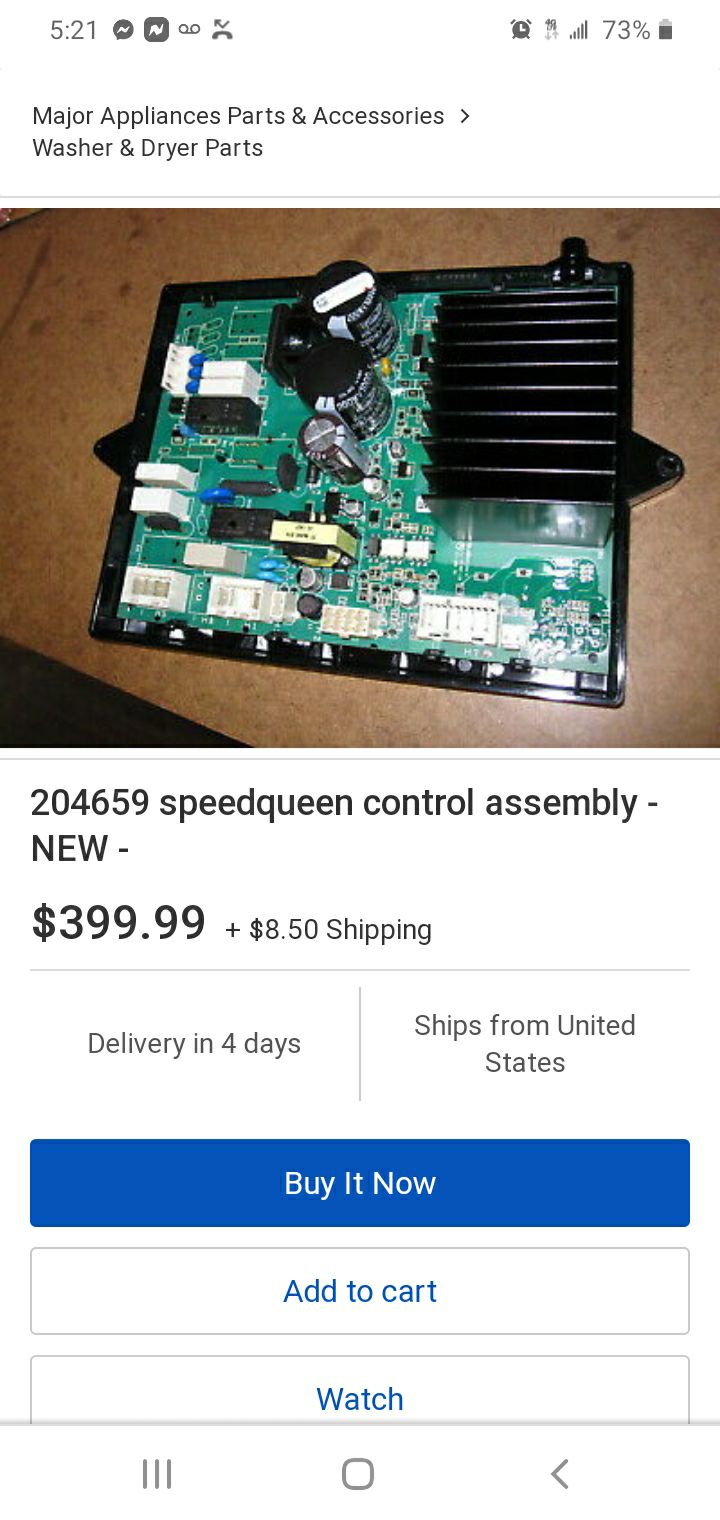Open Washer & Dryer Parts category

[x=148, y=148]
